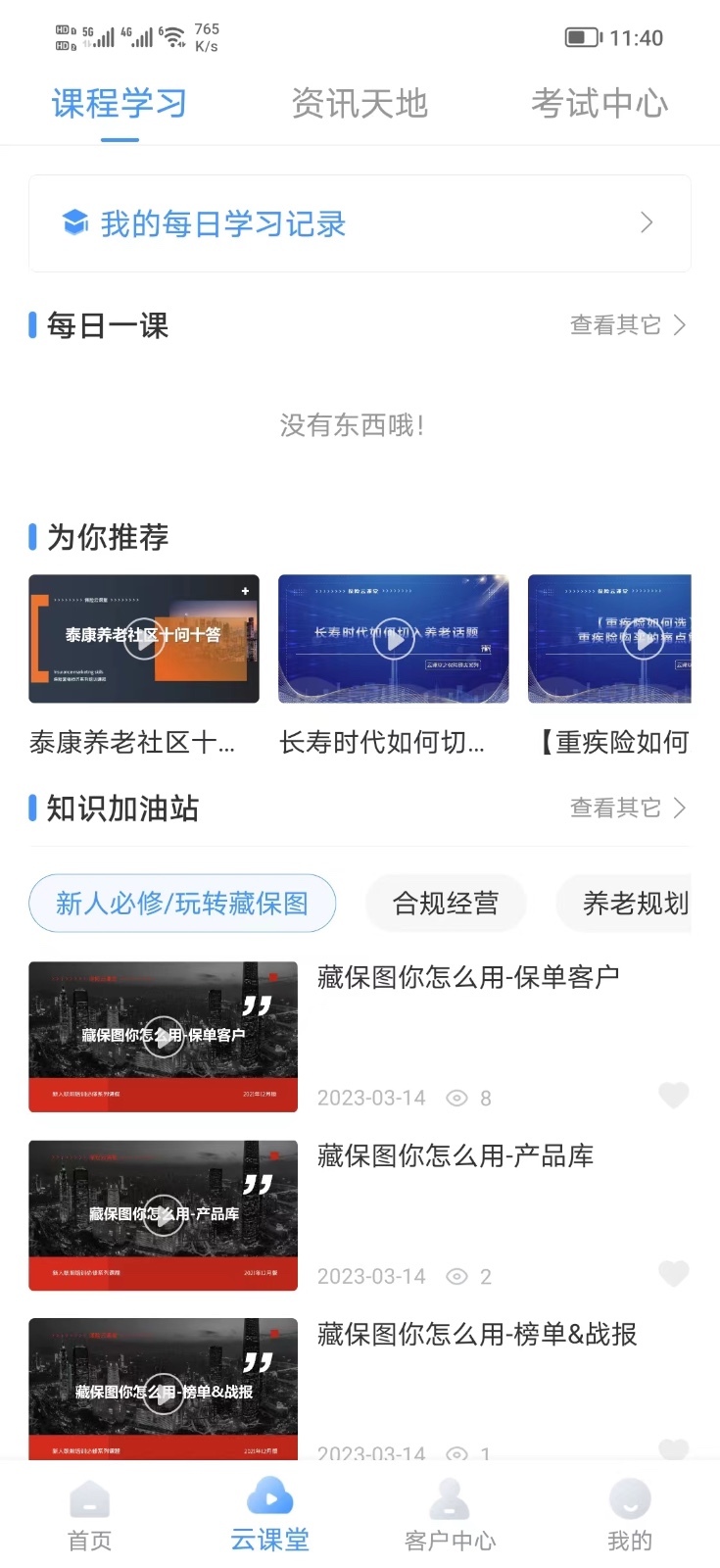This screenshot has width=720, height=1568.
Task: Tap the 云课堂 tab in bottom navigation
Action: 269,1515
